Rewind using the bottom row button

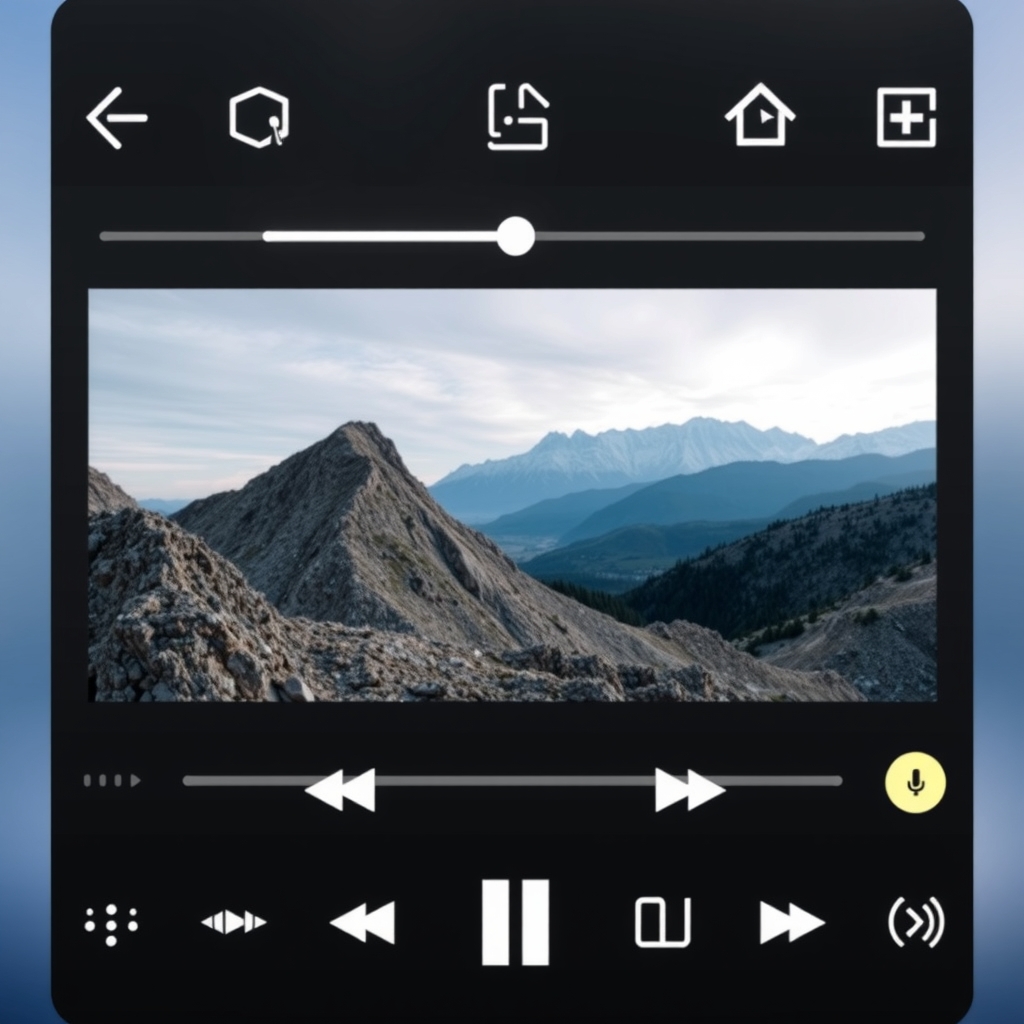(363, 922)
